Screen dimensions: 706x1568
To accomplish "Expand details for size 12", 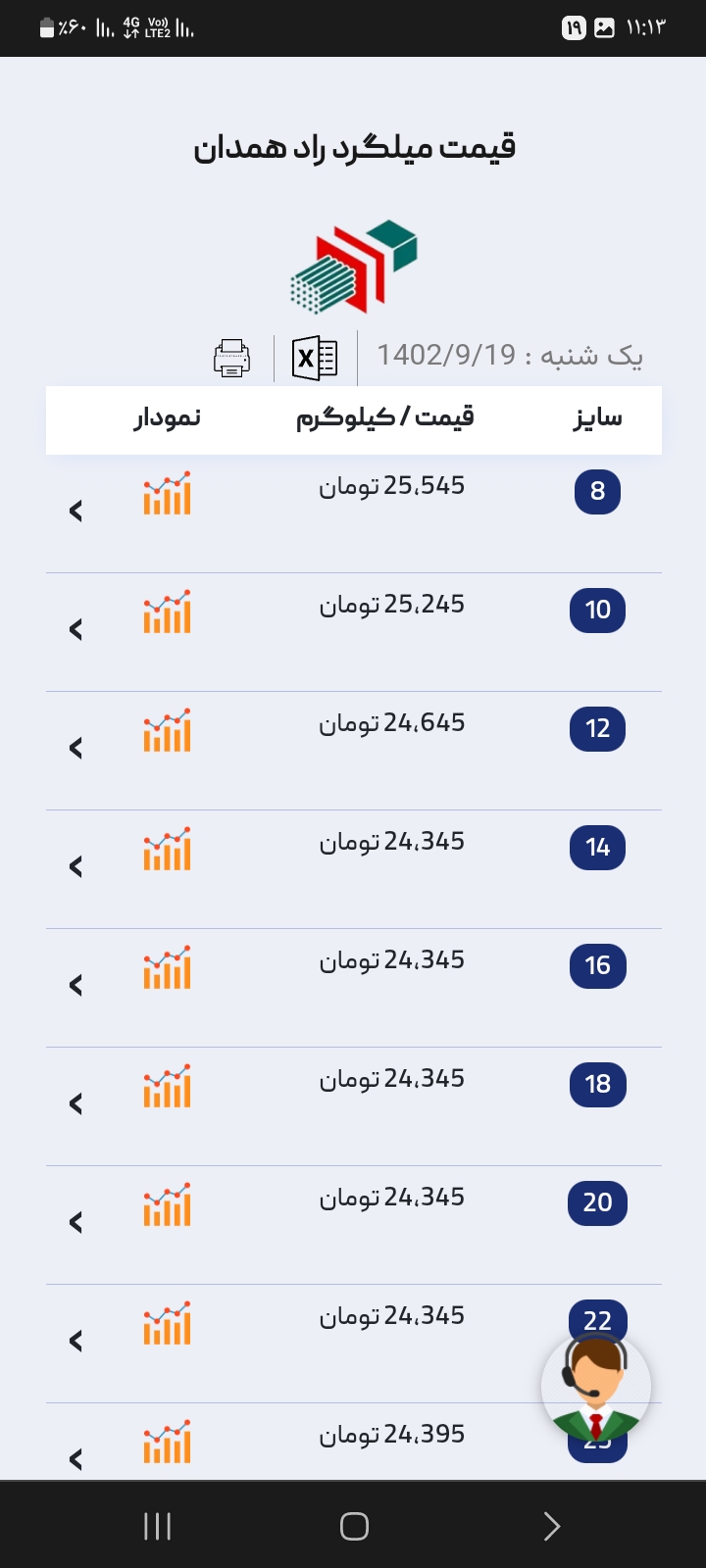I will coord(76,748).
